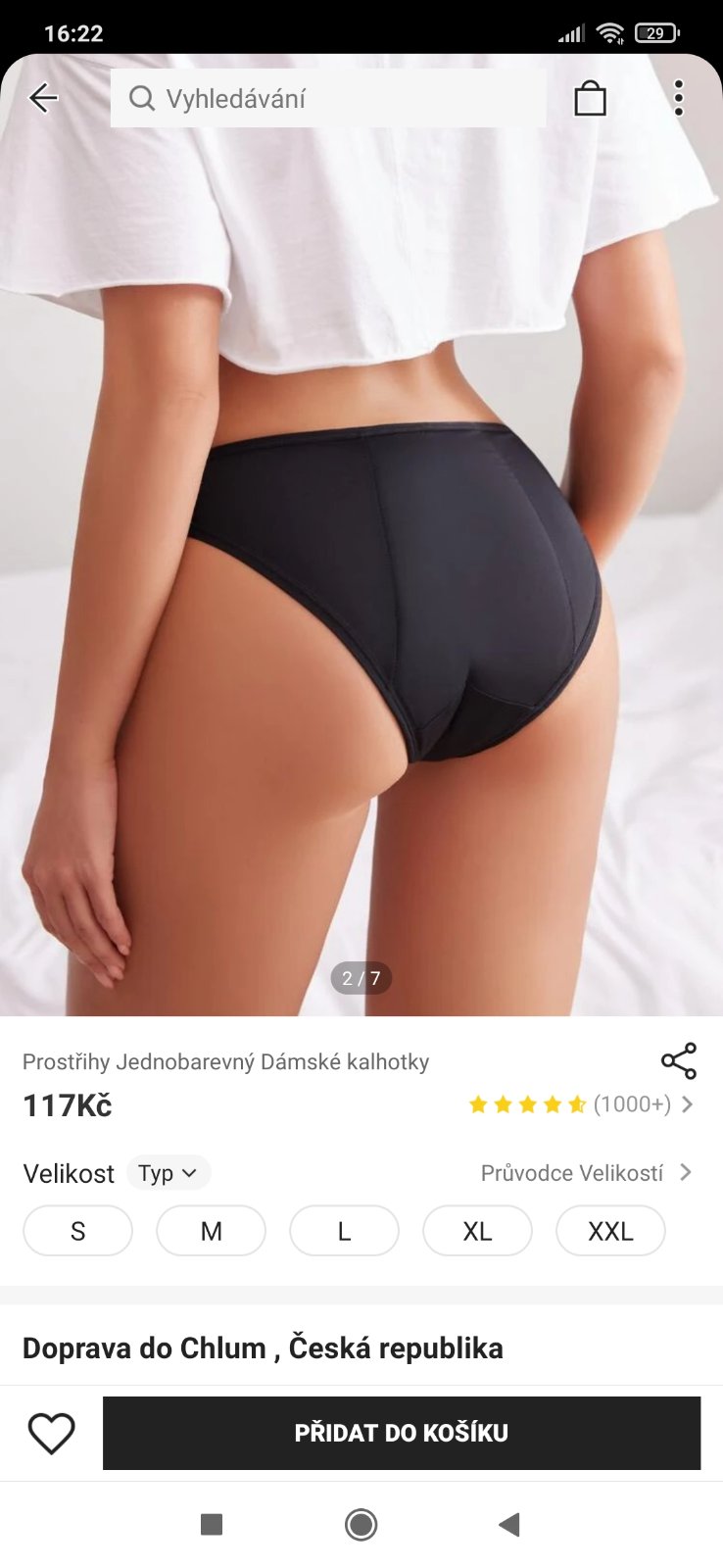Select size S
Image resolution: width=723 pixels, height=1568 pixels.
tap(77, 1231)
